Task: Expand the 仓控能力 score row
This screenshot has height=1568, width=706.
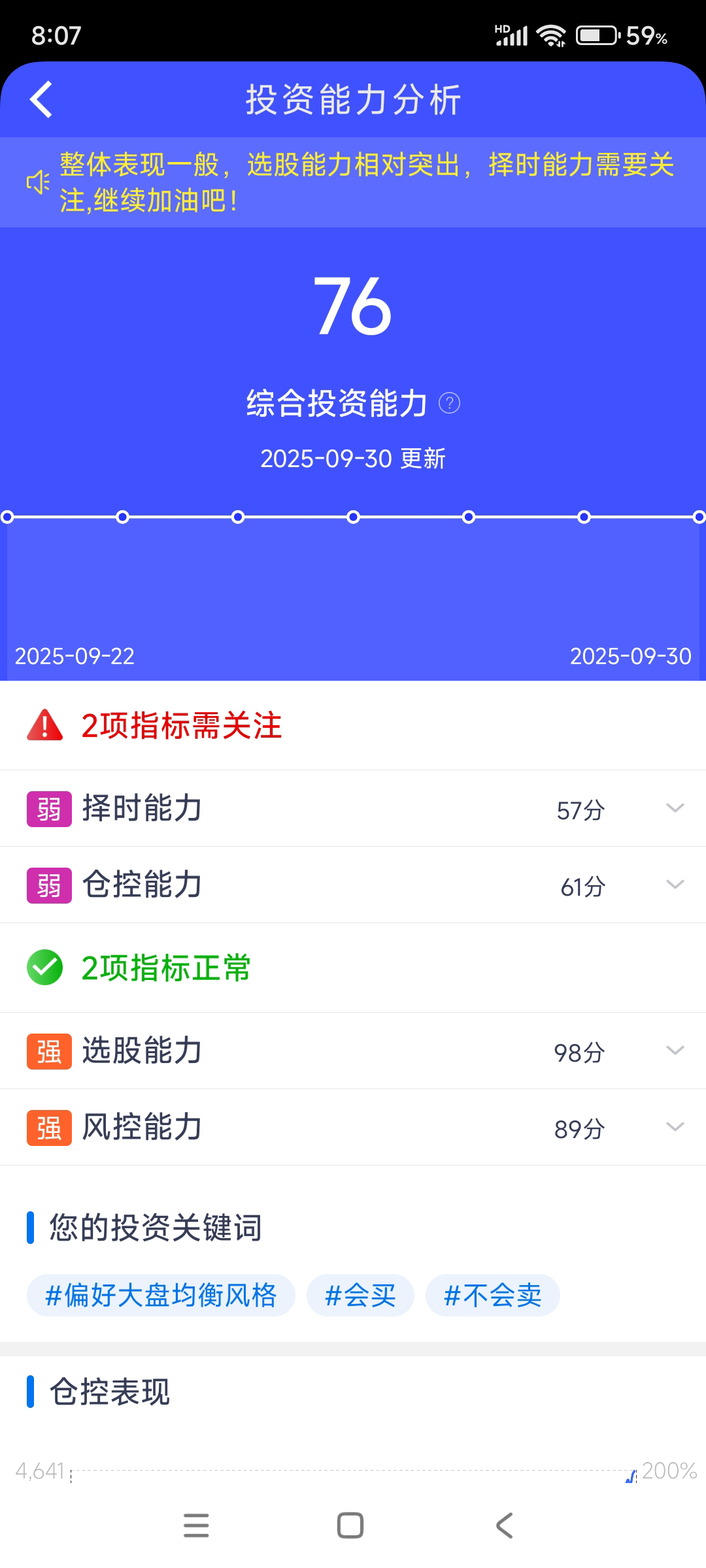Action: 675,885
